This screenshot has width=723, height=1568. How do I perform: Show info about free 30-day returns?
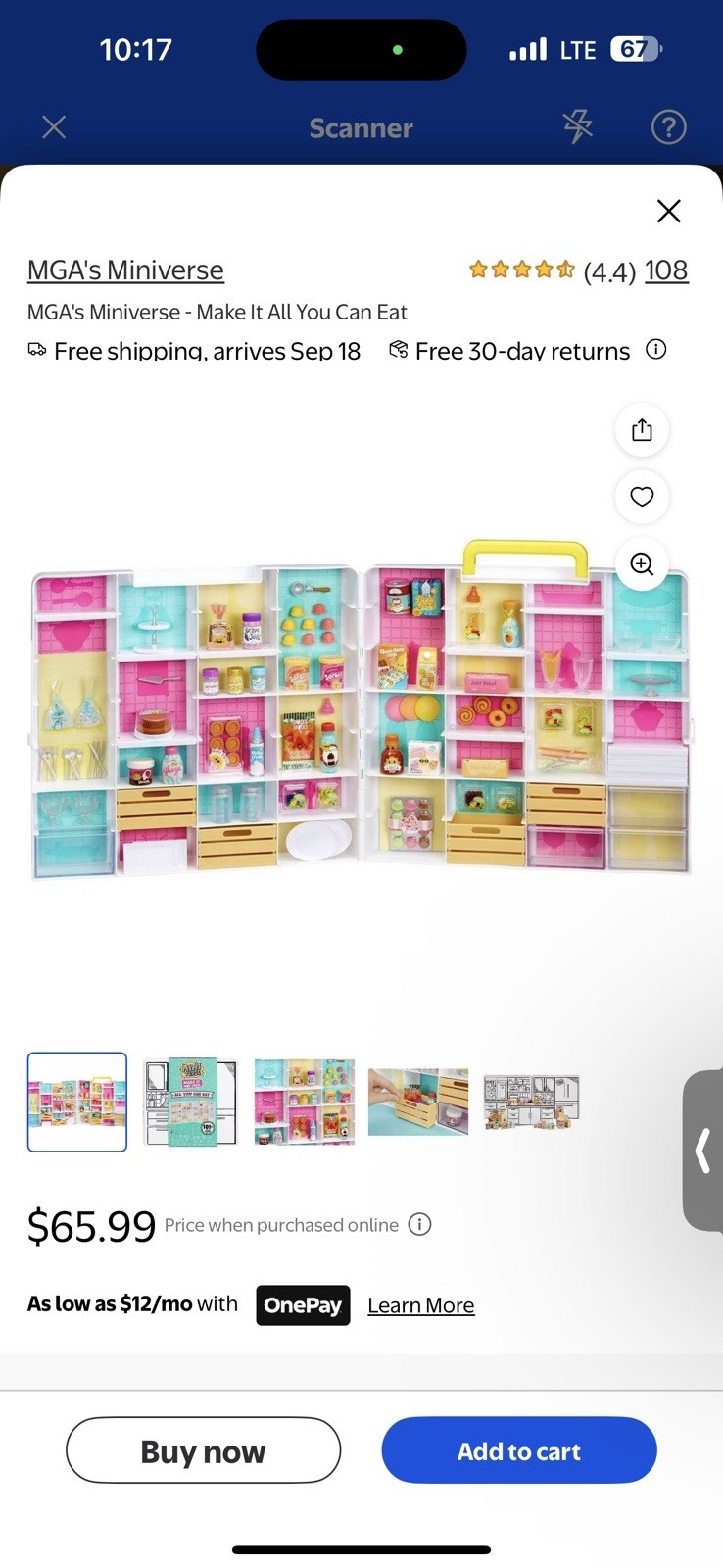656,349
